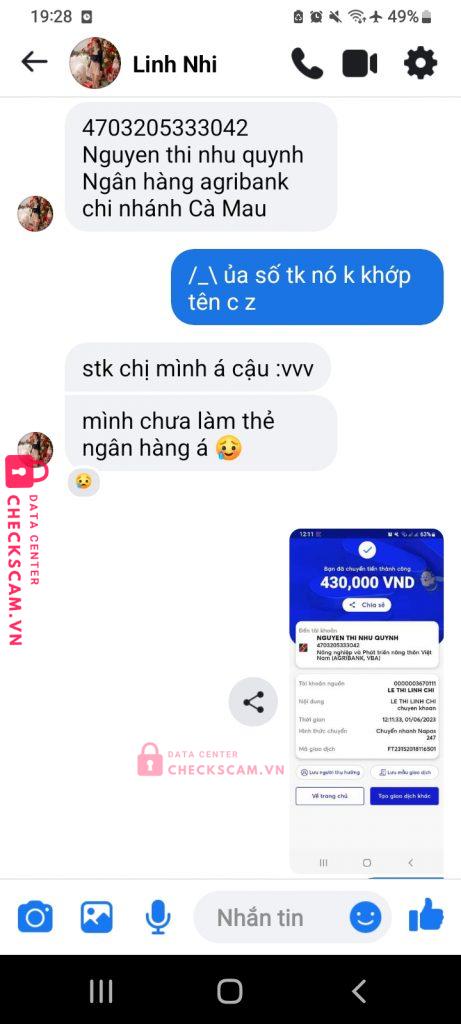461x1024 pixels.
Task: Start a video call with Linh Nhi
Action: click(360, 64)
